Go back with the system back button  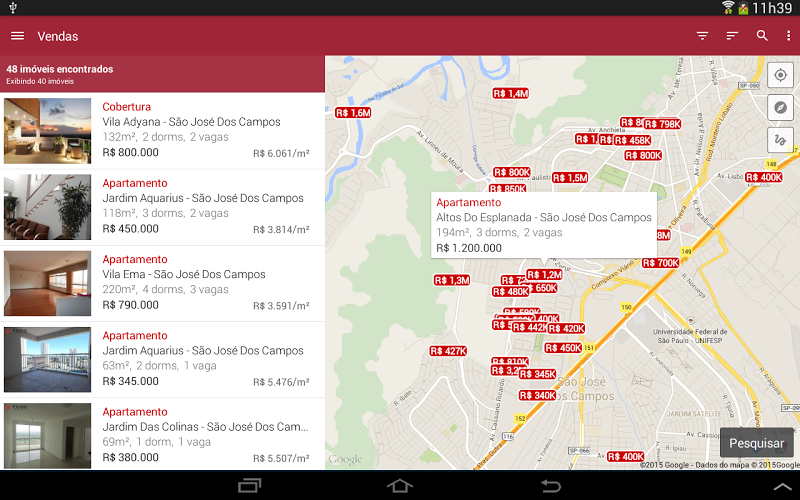pyautogui.click(x=550, y=485)
